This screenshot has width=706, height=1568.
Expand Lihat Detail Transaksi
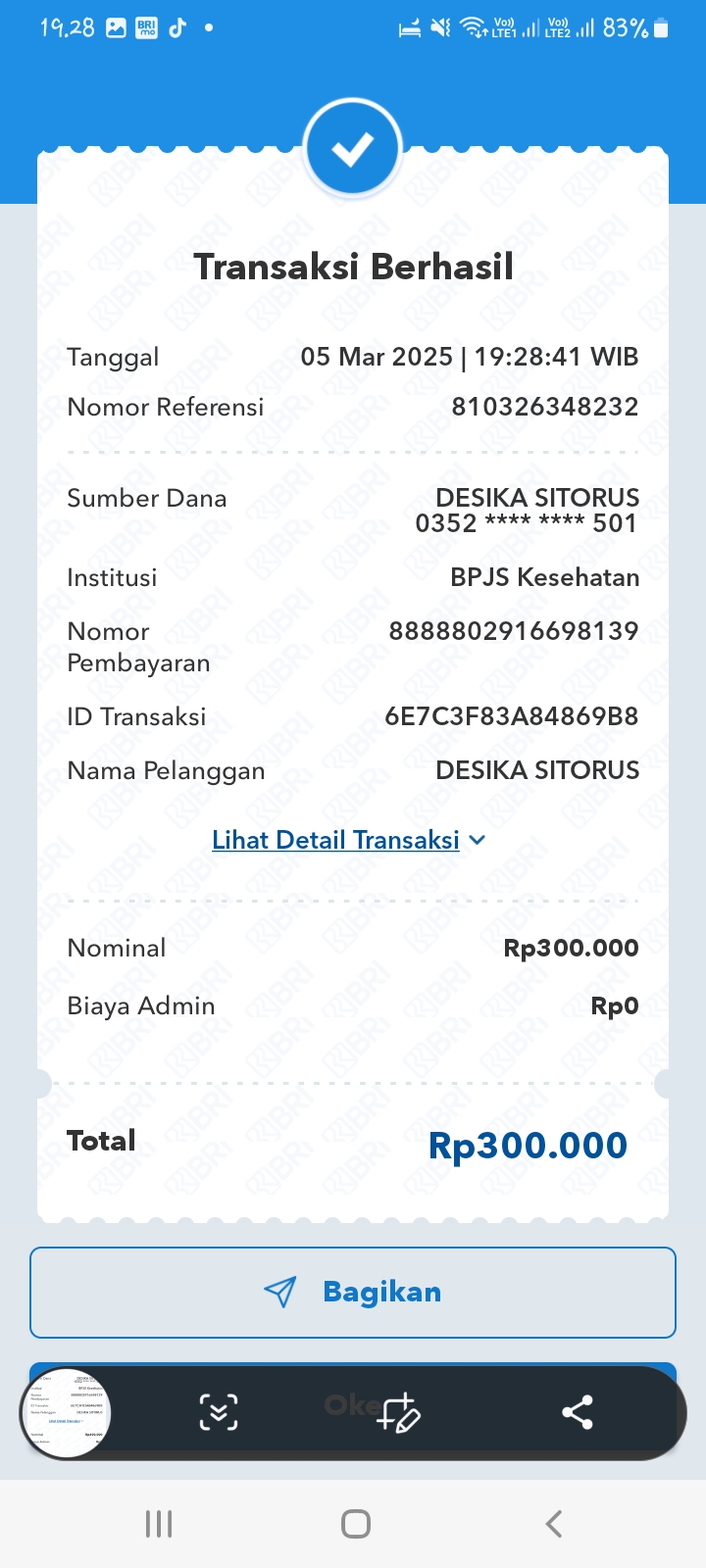tap(348, 840)
